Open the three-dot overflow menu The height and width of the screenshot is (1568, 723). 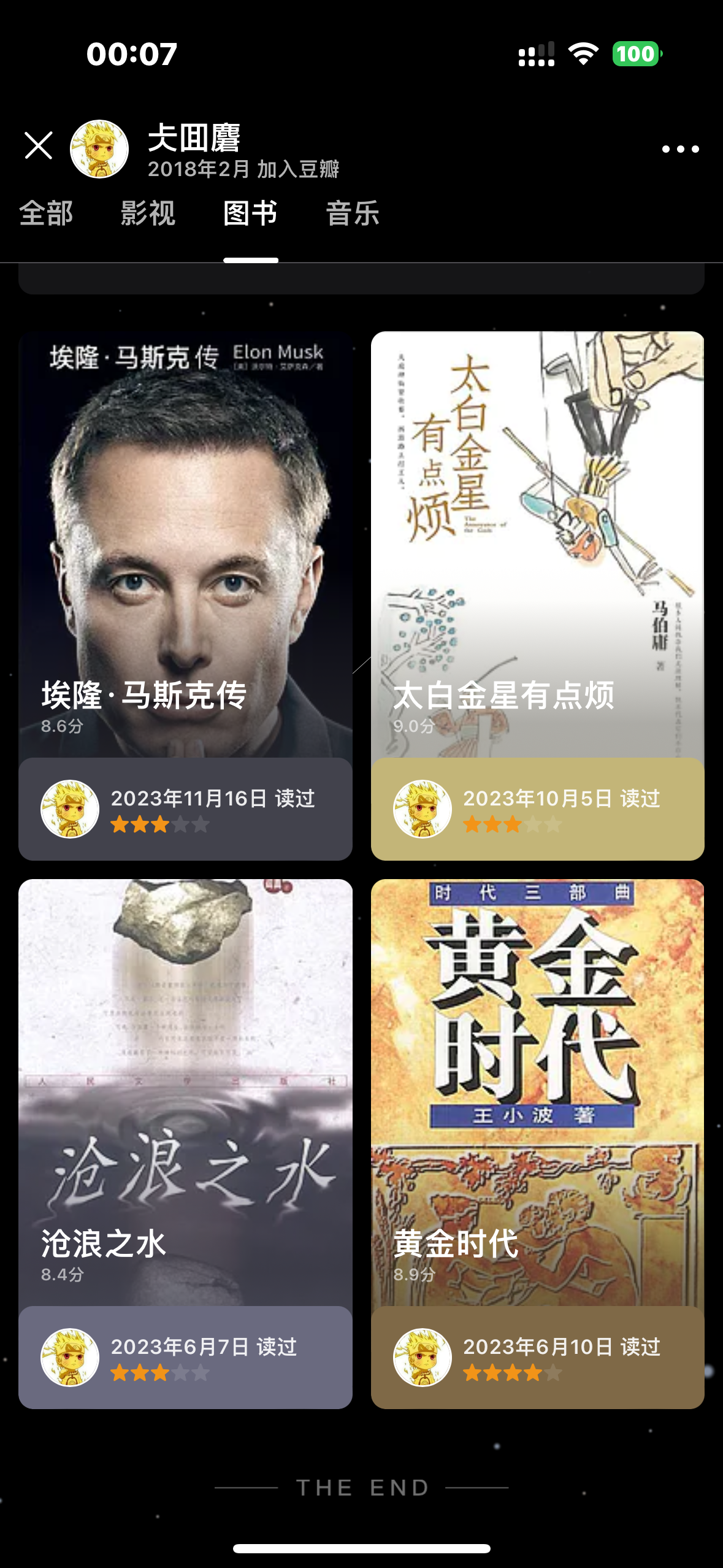[x=680, y=149]
